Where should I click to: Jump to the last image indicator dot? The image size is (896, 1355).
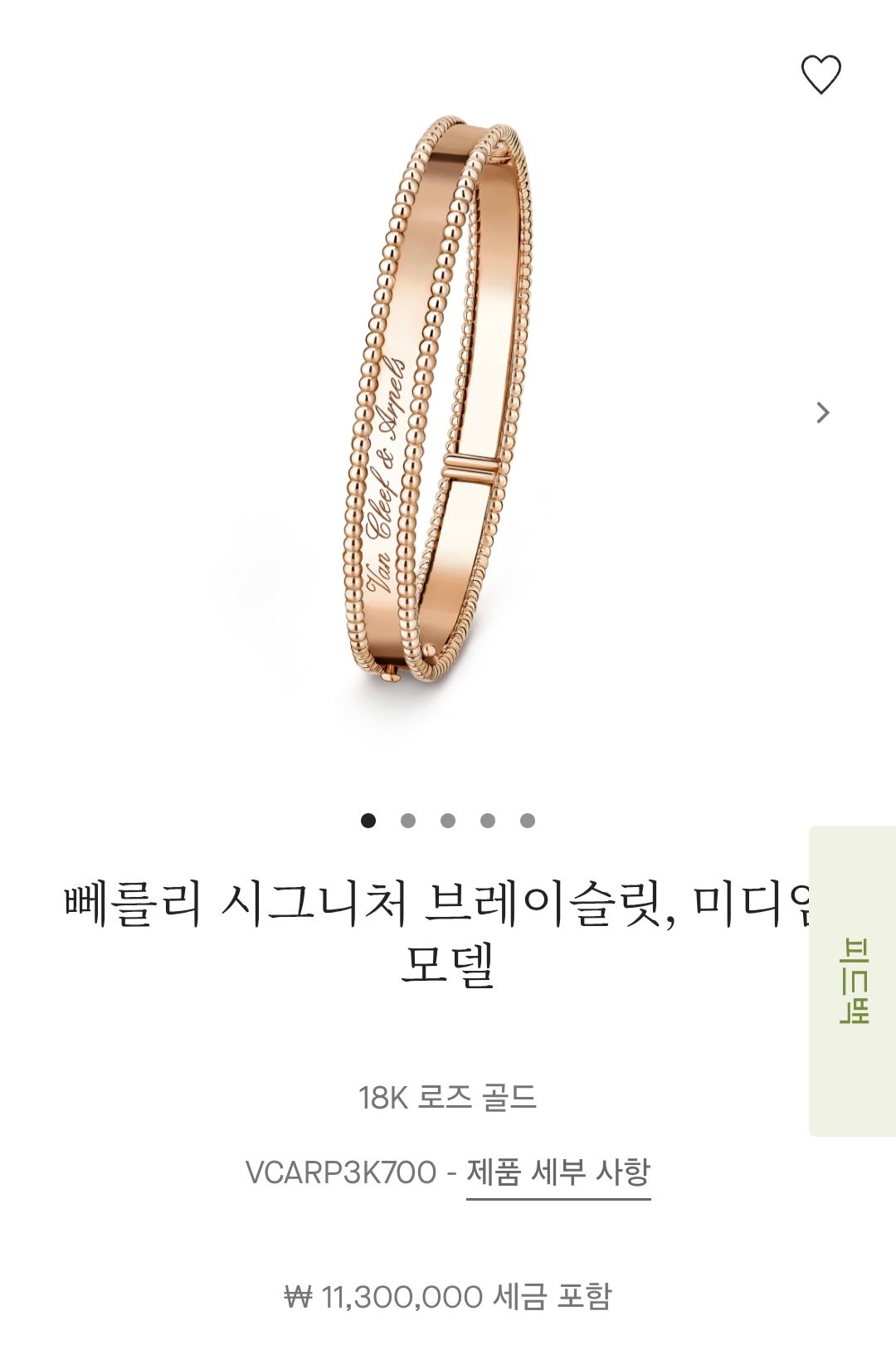coord(528,821)
